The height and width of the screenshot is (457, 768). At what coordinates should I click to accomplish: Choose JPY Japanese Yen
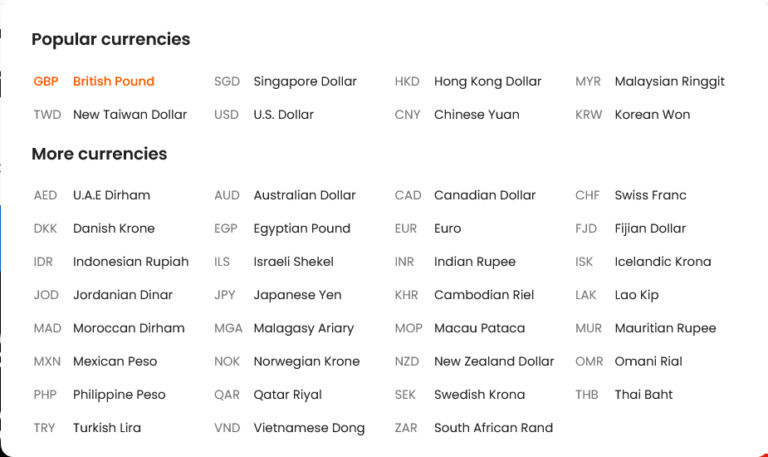click(278, 294)
